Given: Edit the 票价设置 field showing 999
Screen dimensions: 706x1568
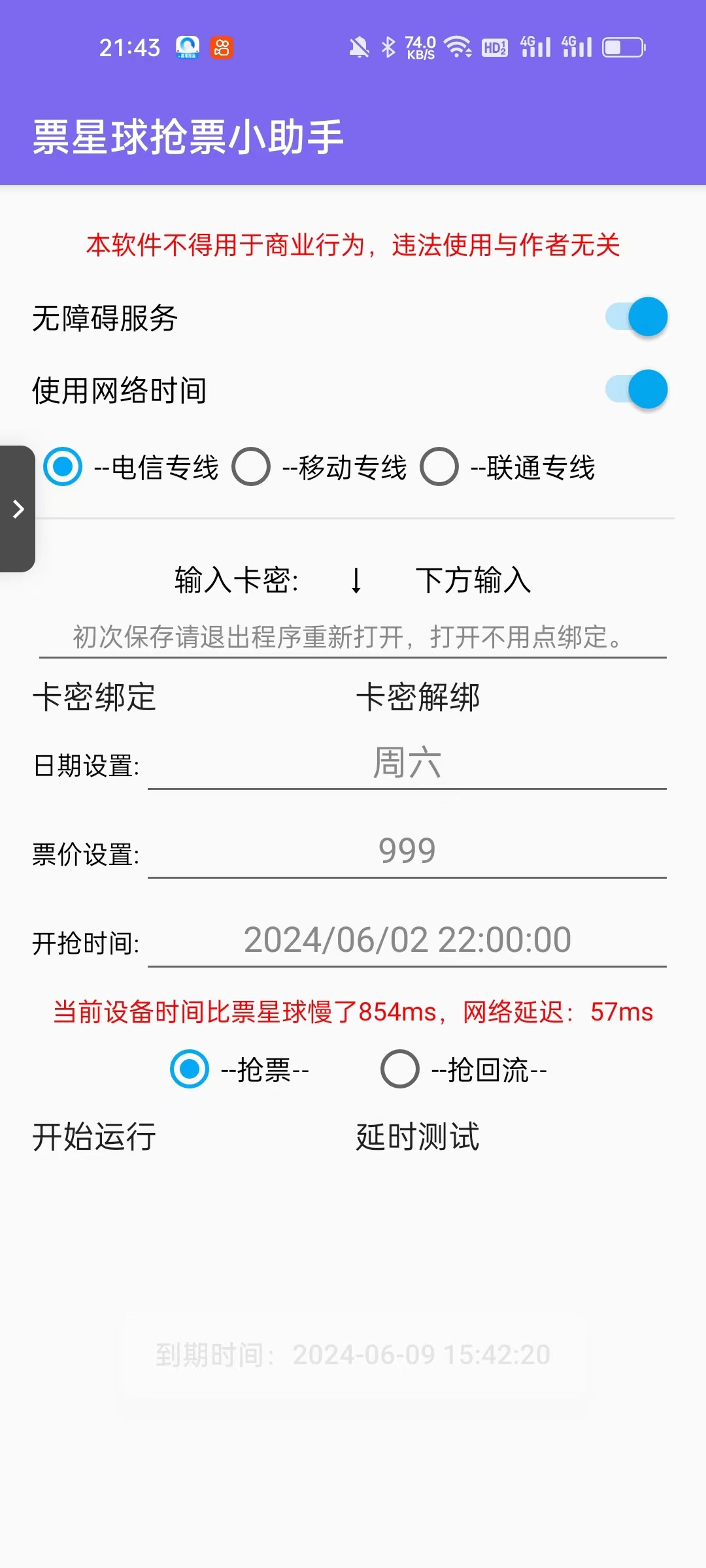Looking at the screenshot, I should coord(407,851).
